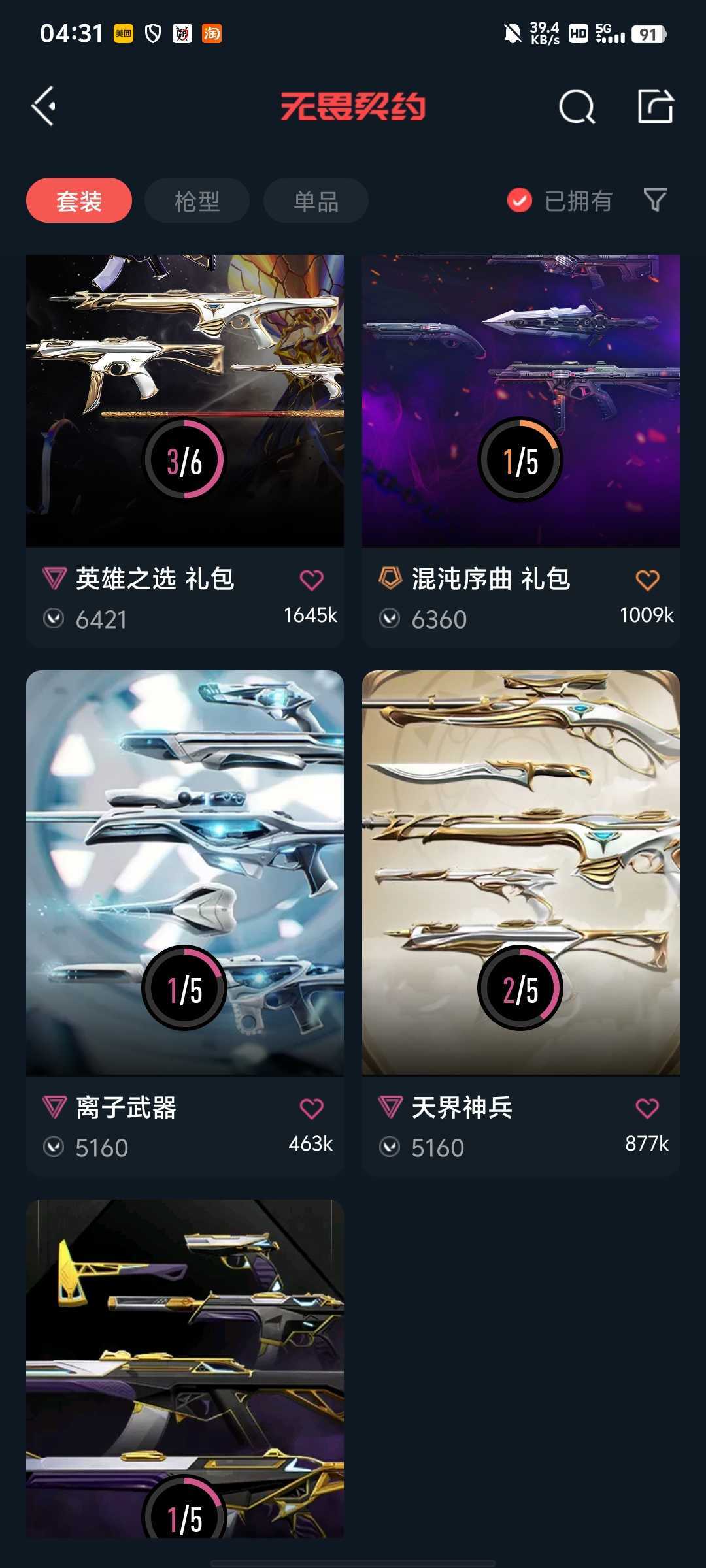Tap the share icon in top right
The width and height of the screenshot is (706, 1568).
[656, 108]
